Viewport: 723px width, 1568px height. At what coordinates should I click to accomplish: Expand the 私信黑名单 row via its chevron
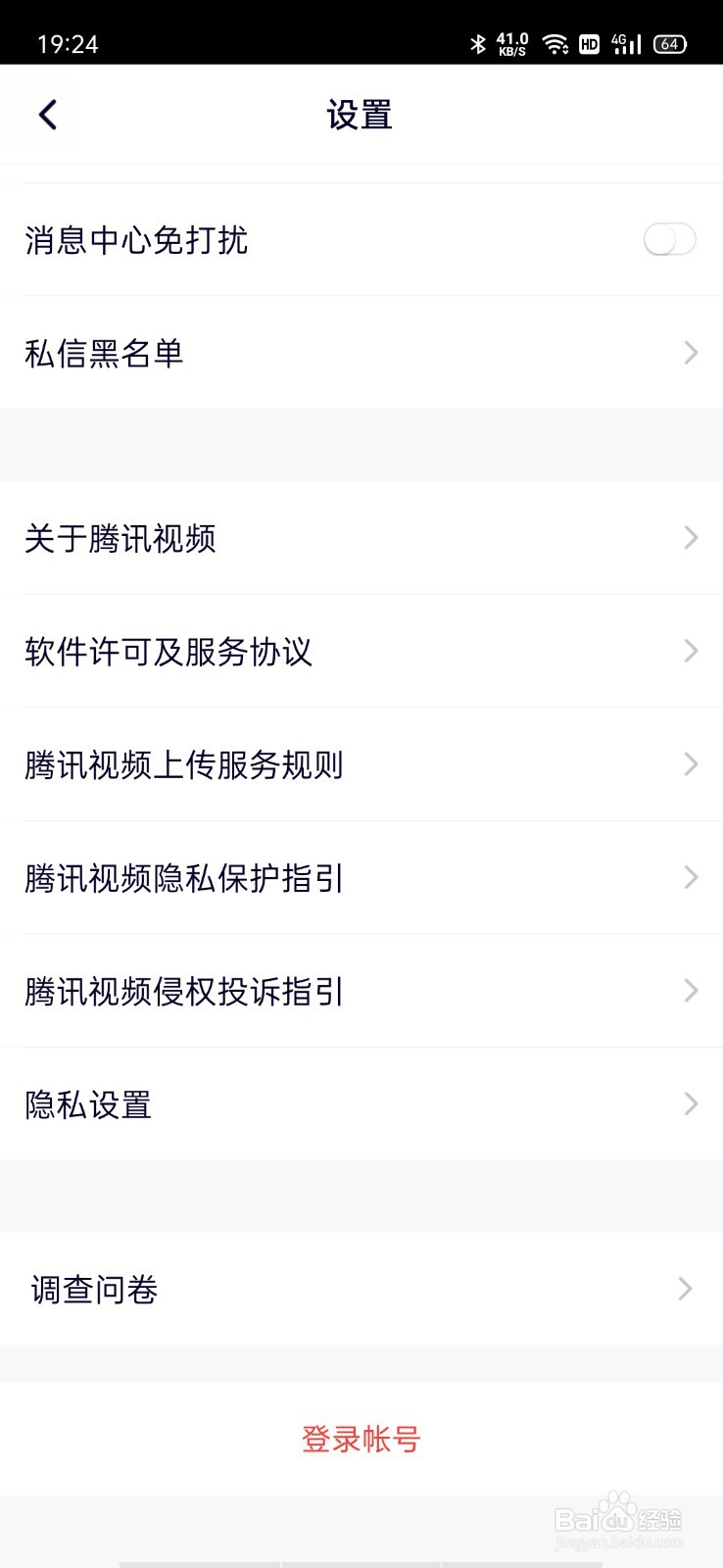click(692, 352)
